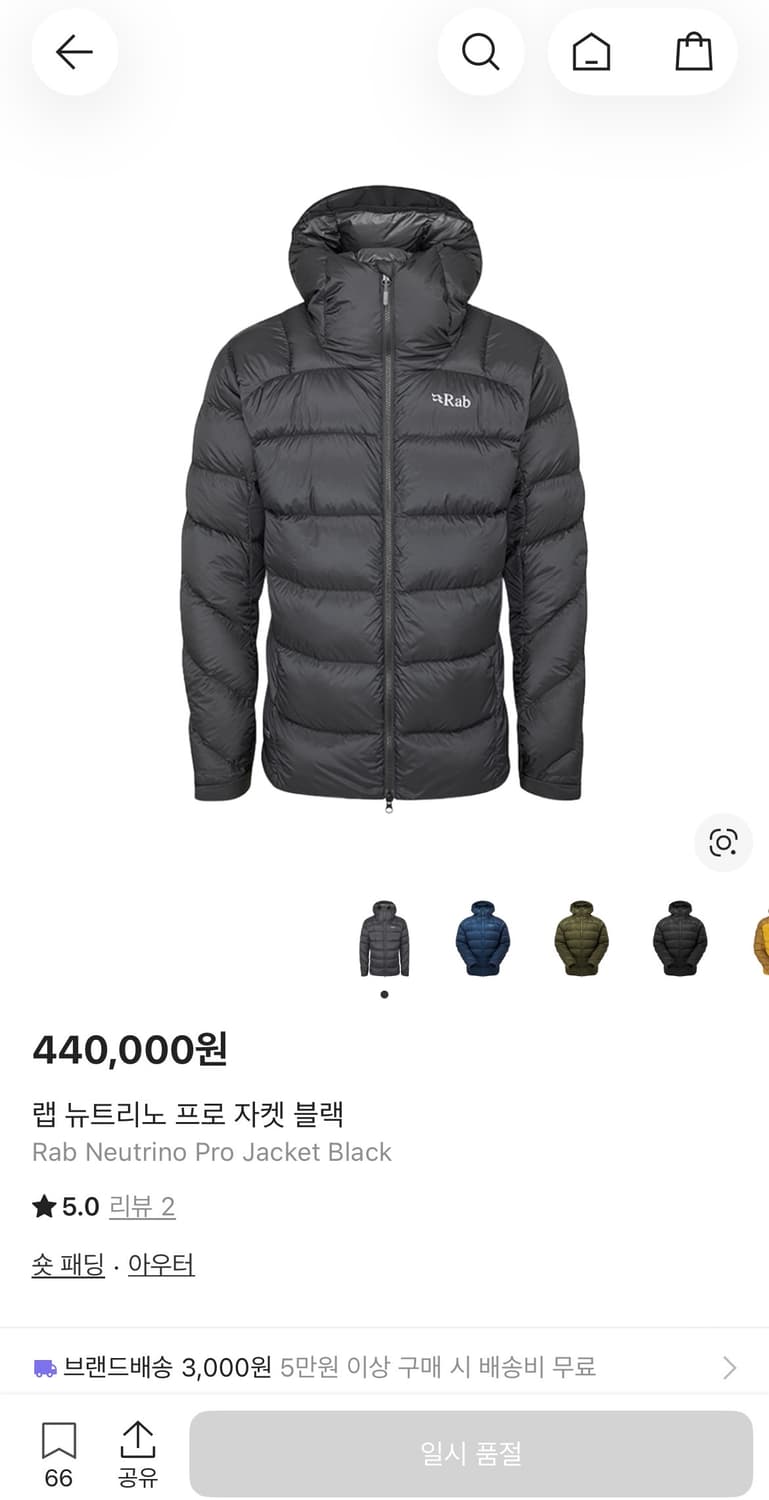769x1500 pixels.
Task: Expand the 브랜드배송 shipping details
Action: click(x=729, y=1367)
